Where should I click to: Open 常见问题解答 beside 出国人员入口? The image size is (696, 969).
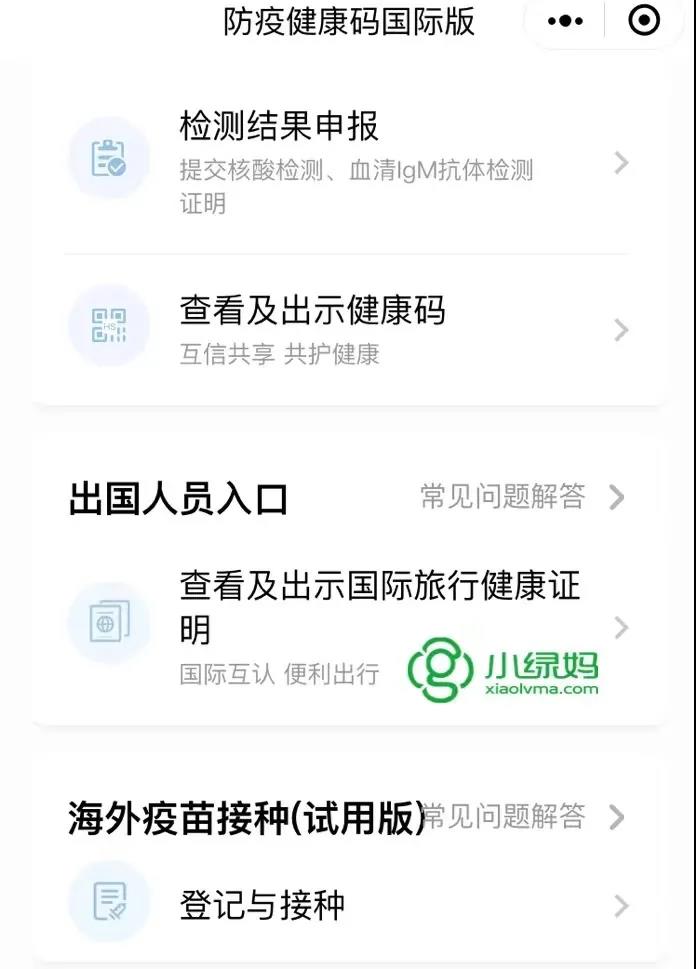point(521,497)
